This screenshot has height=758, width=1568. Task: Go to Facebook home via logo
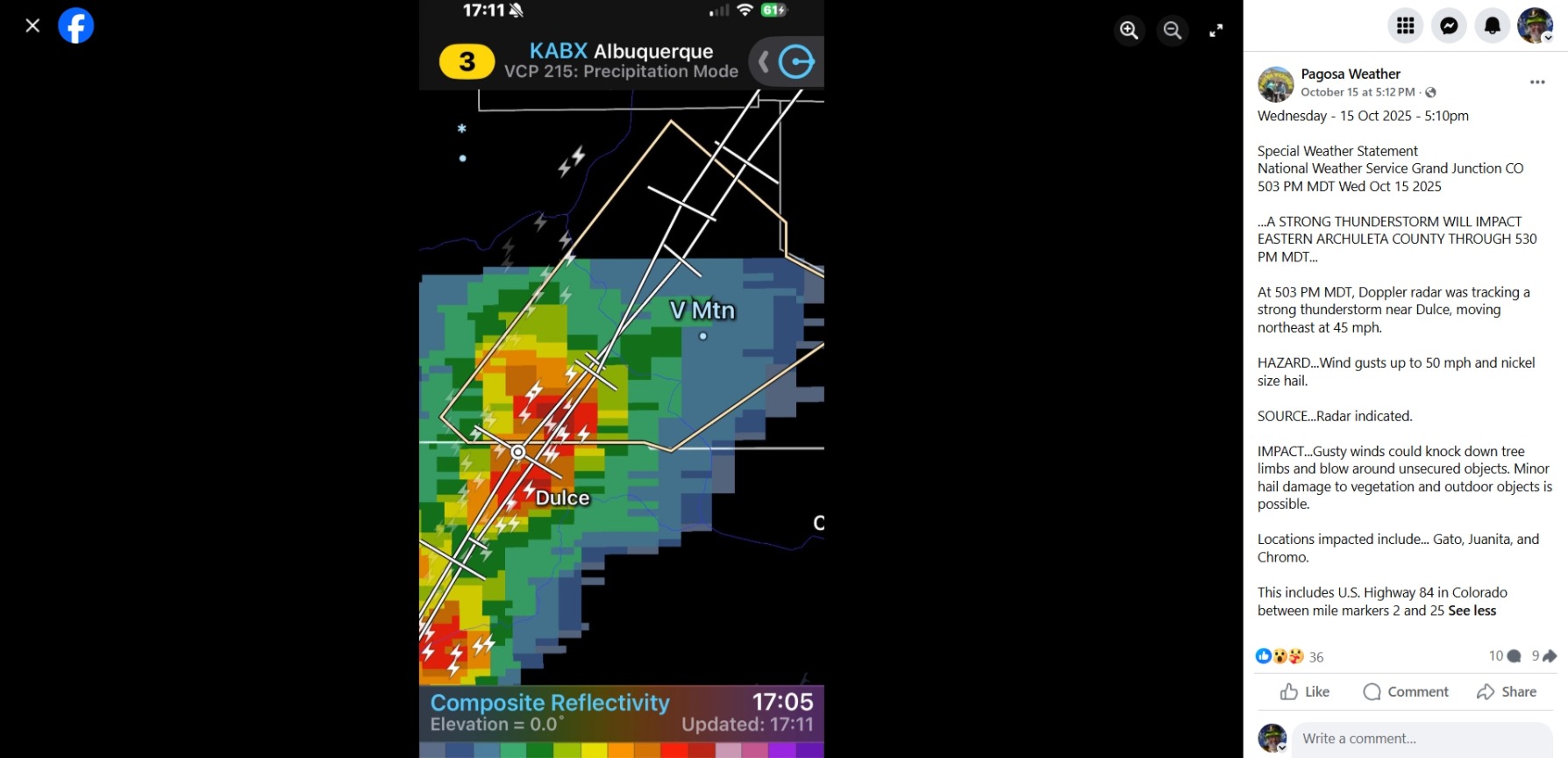coord(76,25)
